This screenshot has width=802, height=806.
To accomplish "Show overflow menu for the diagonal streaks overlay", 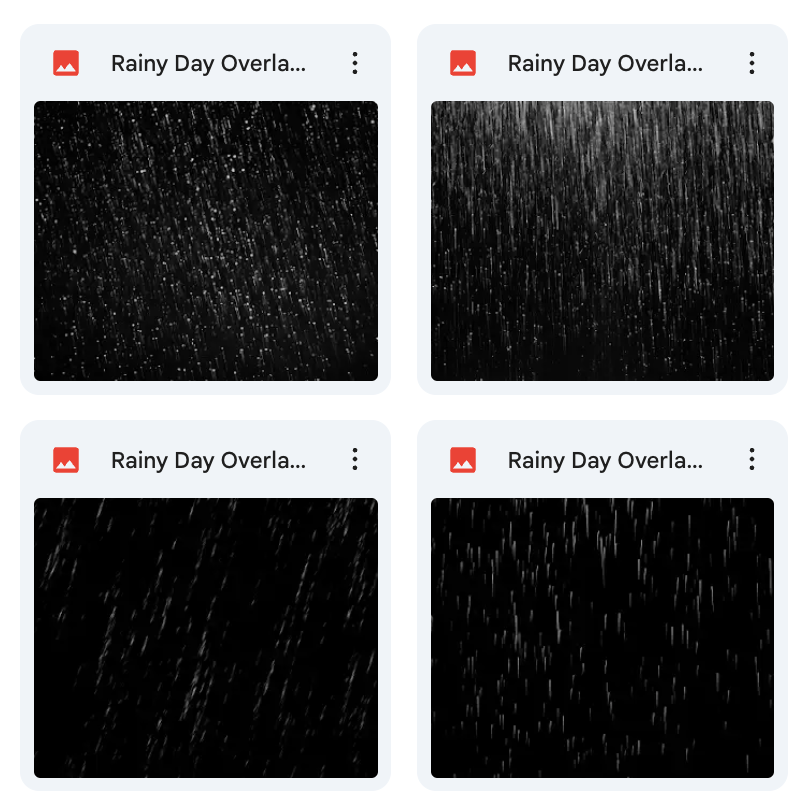I will point(354,460).
